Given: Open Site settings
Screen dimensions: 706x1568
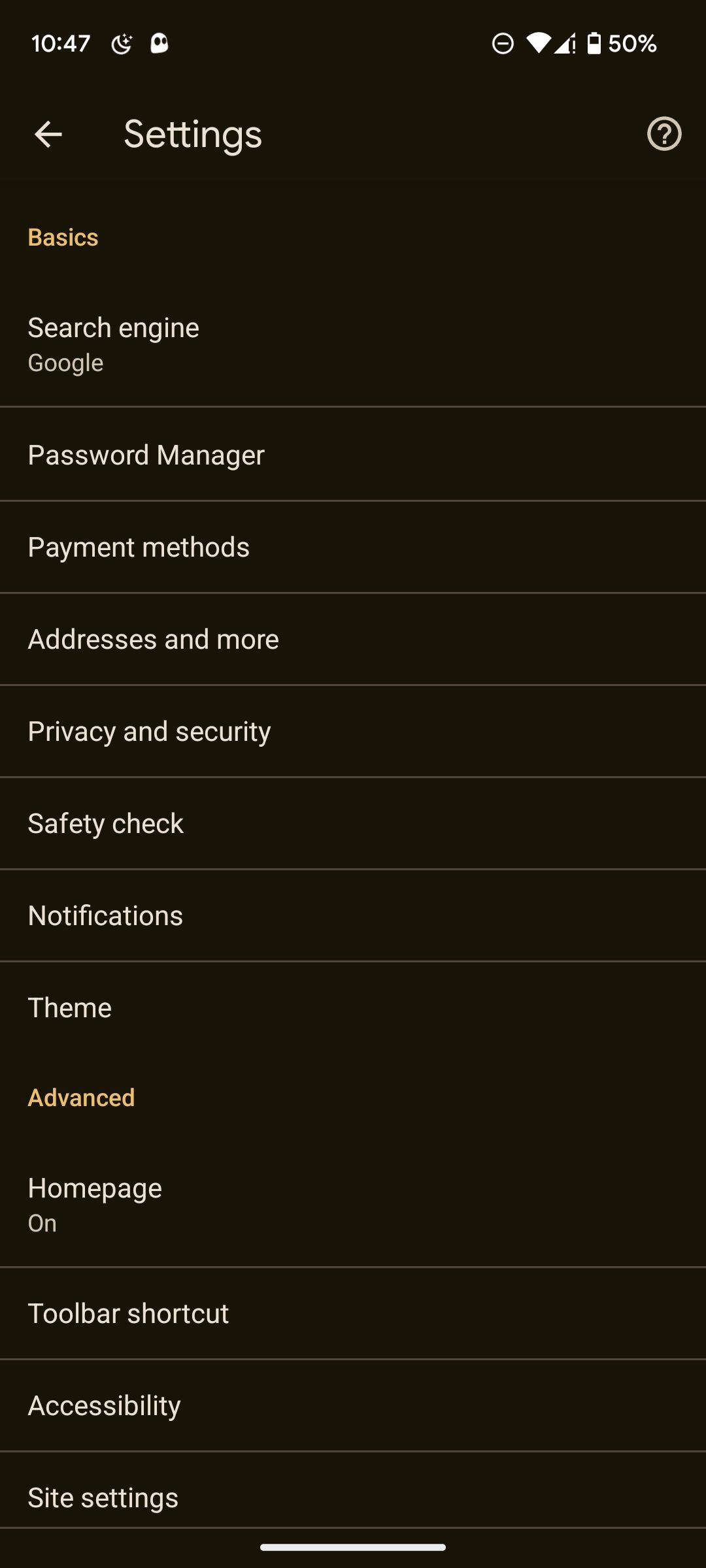Looking at the screenshot, I should pyautogui.click(x=353, y=1496).
